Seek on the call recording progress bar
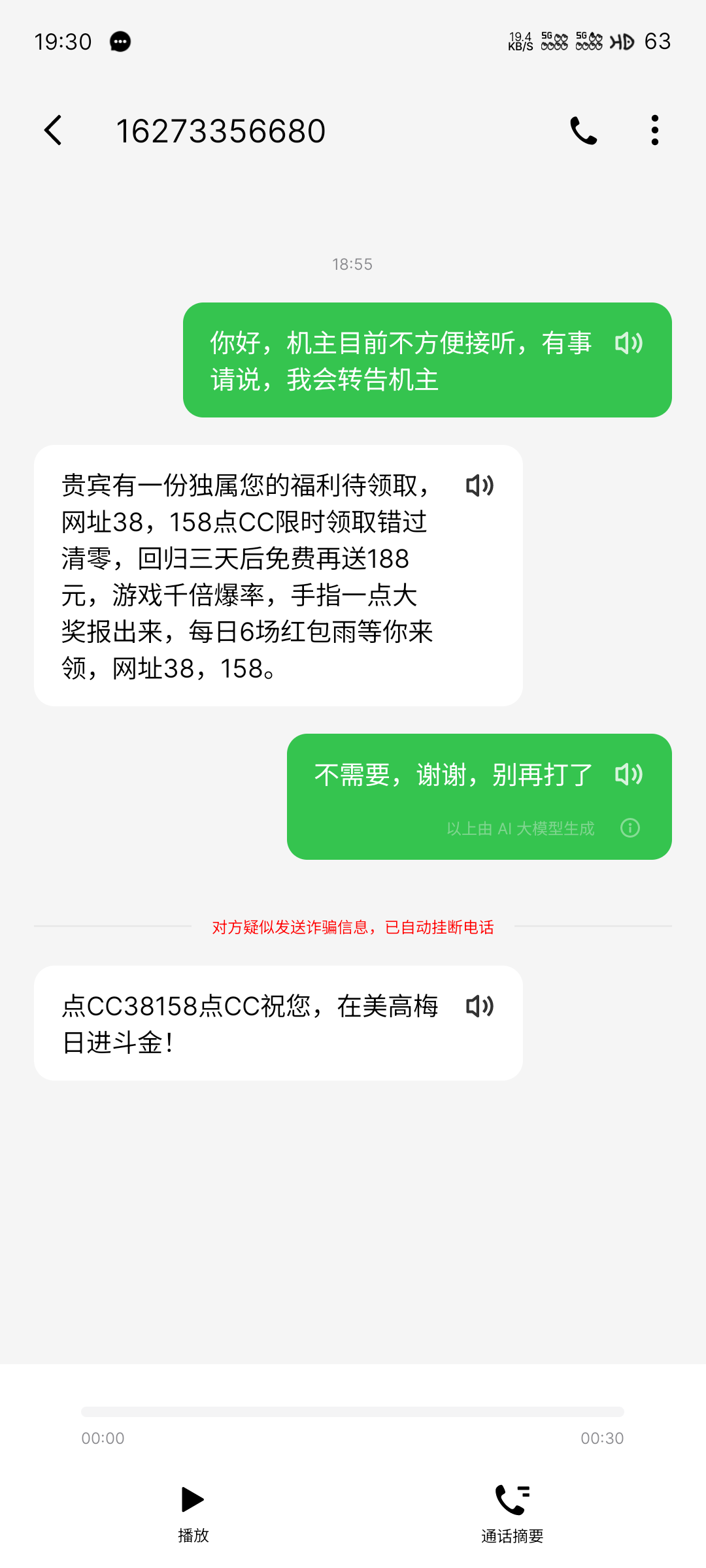706x1568 pixels. (353, 1412)
